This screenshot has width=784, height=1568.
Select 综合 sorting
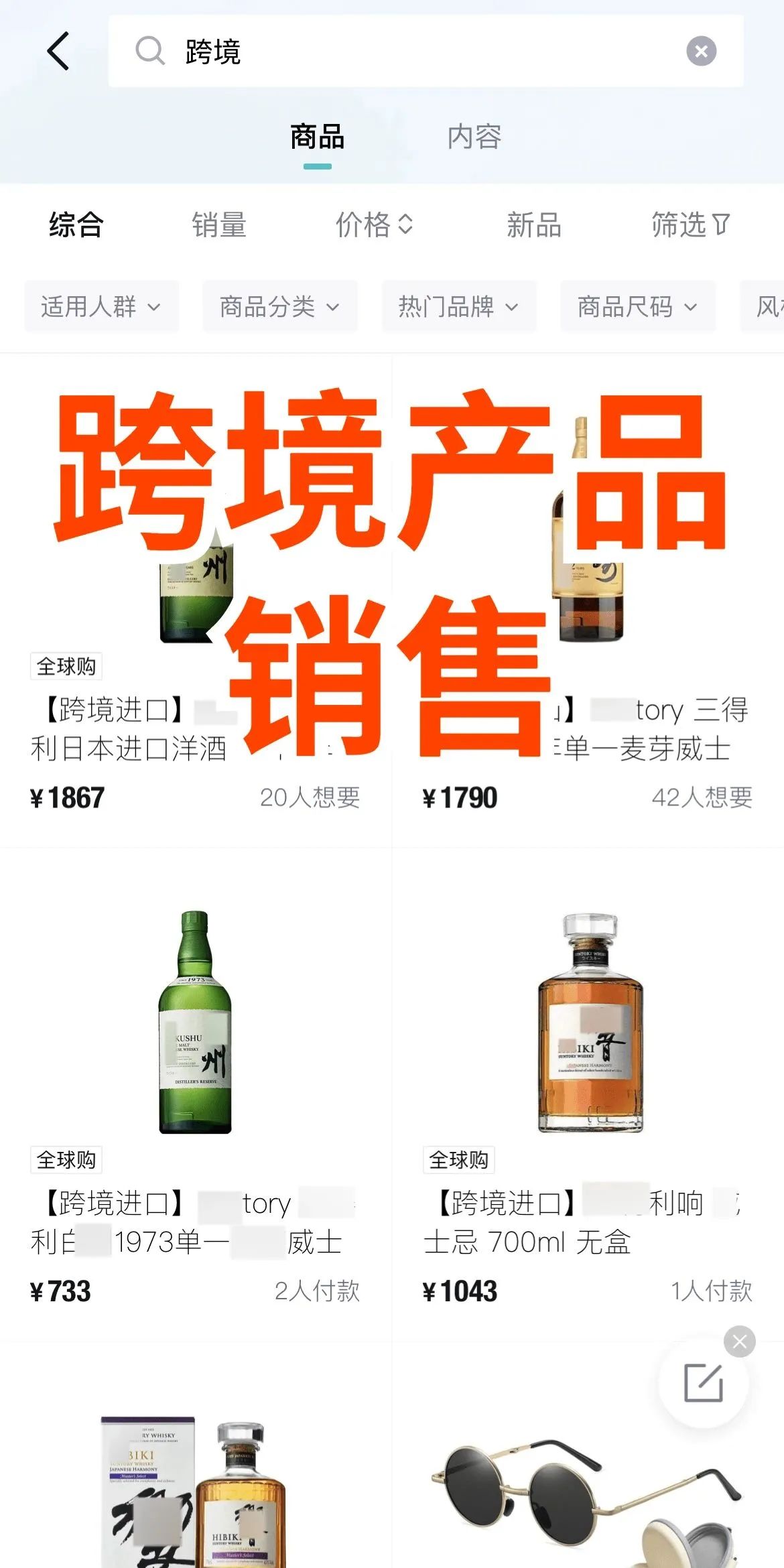pos(76,225)
